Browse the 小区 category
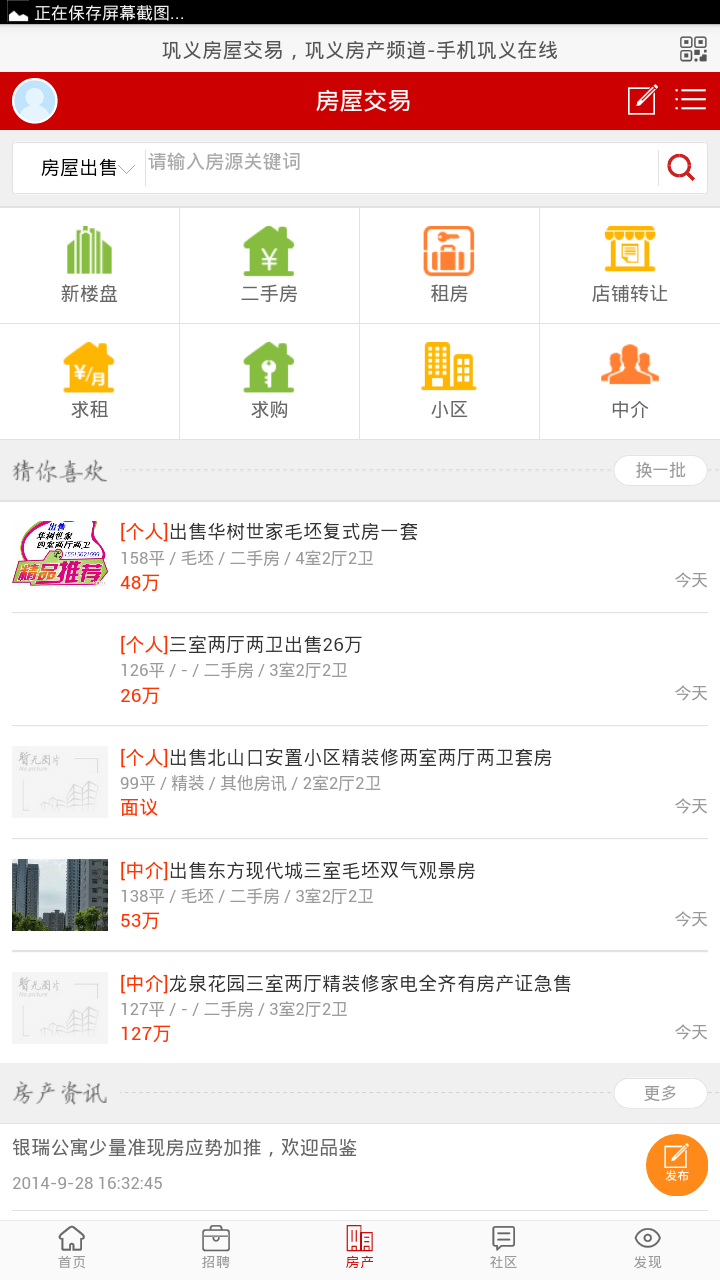The height and width of the screenshot is (1280, 720). click(449, 381)
